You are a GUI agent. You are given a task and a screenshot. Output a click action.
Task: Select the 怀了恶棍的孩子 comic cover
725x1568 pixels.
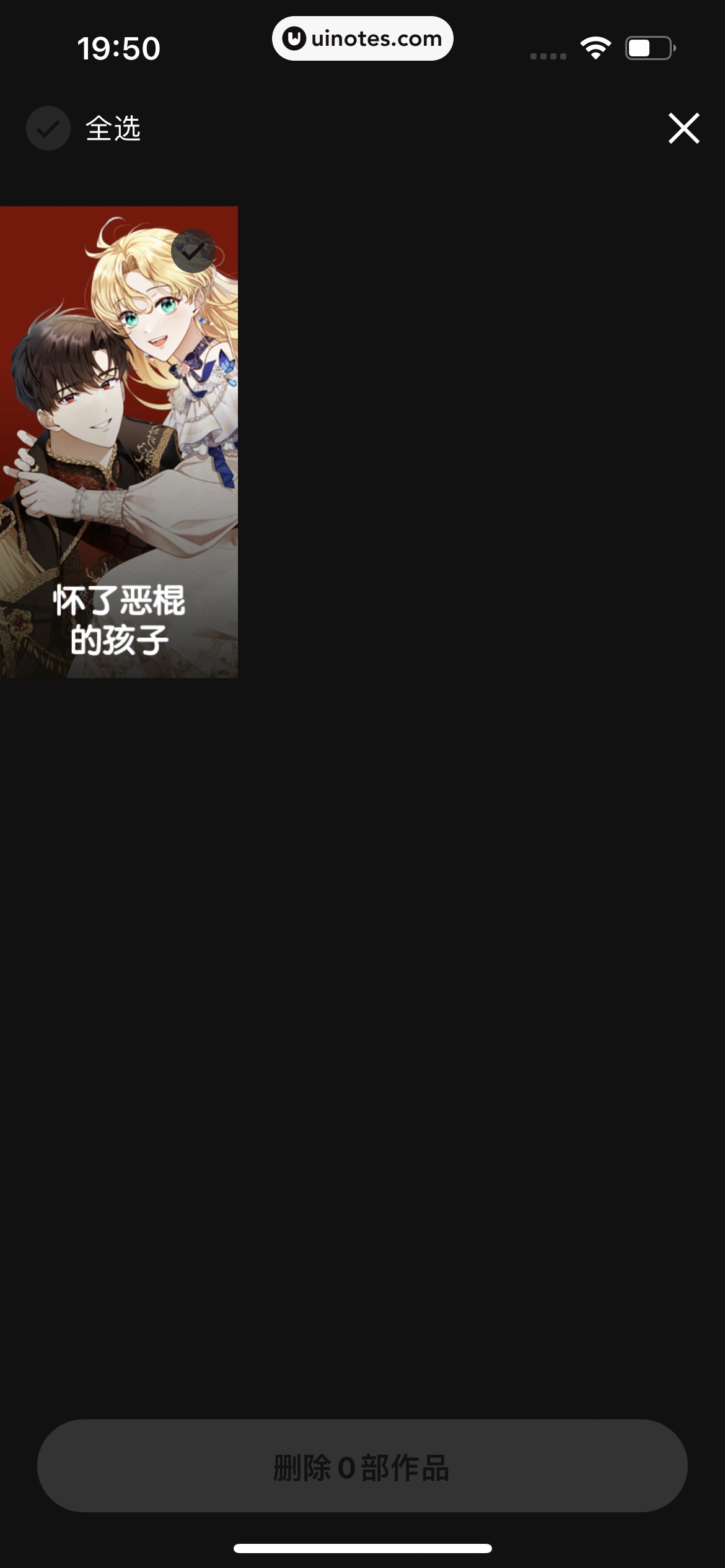pos(118,442)
